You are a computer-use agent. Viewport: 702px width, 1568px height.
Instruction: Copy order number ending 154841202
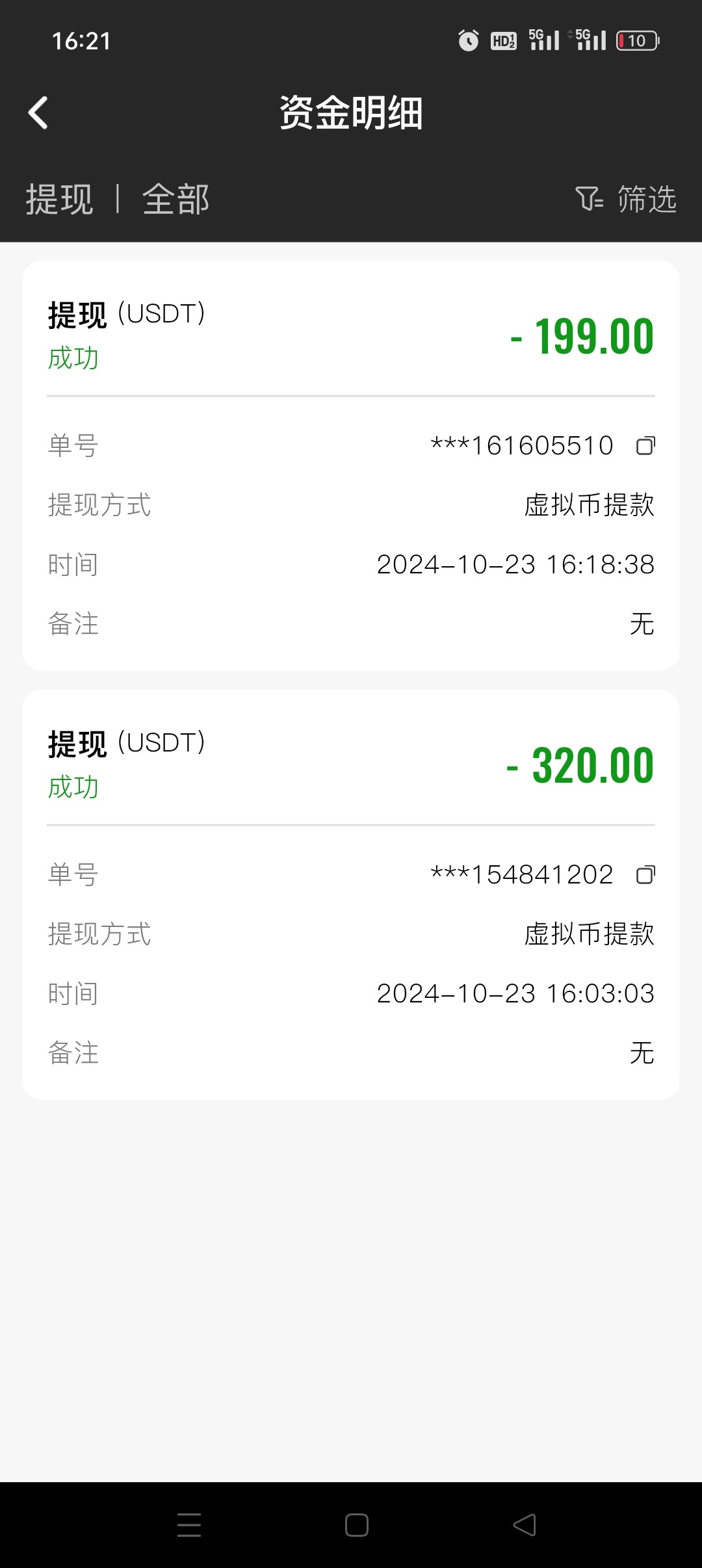[x=645, y=875]
